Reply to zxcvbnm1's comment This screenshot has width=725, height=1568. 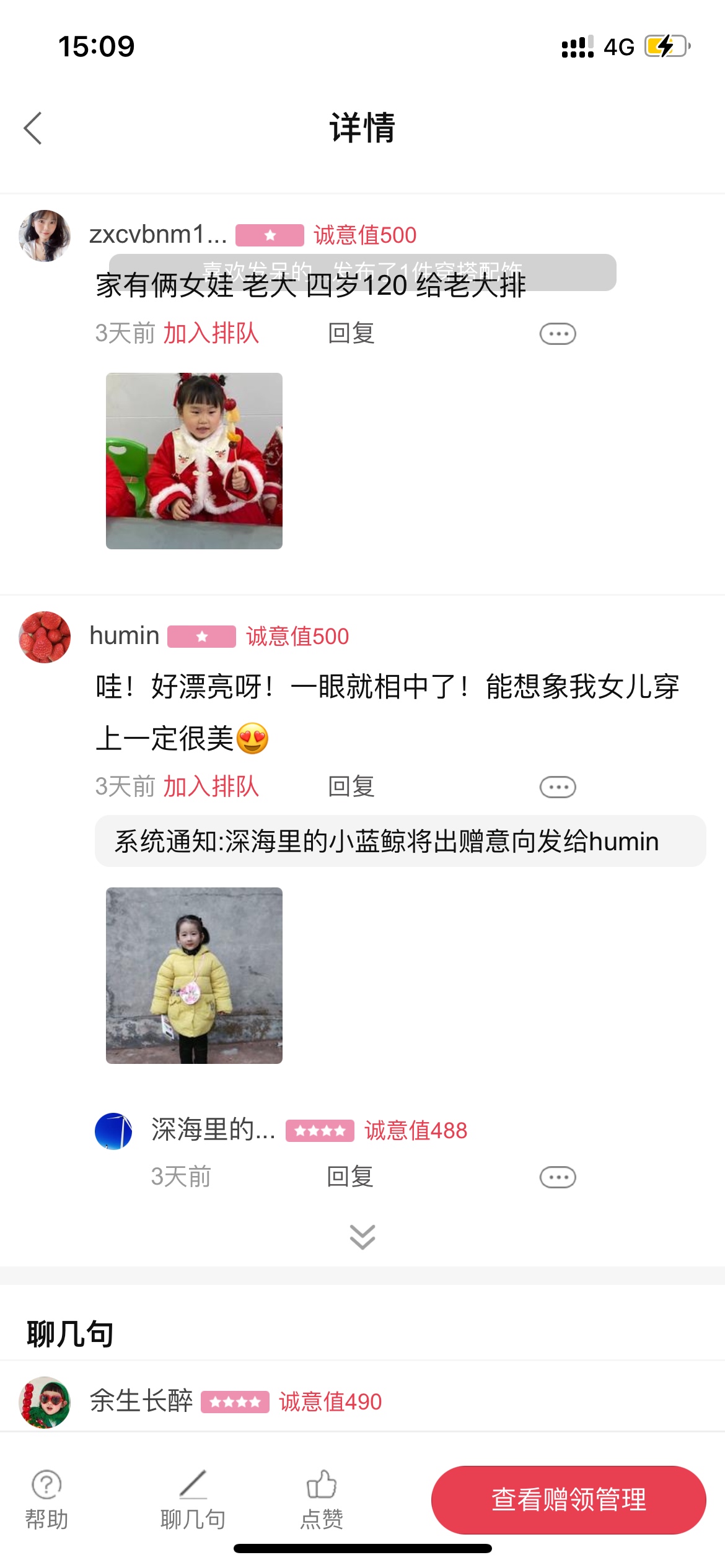click(x=351, y=333)
